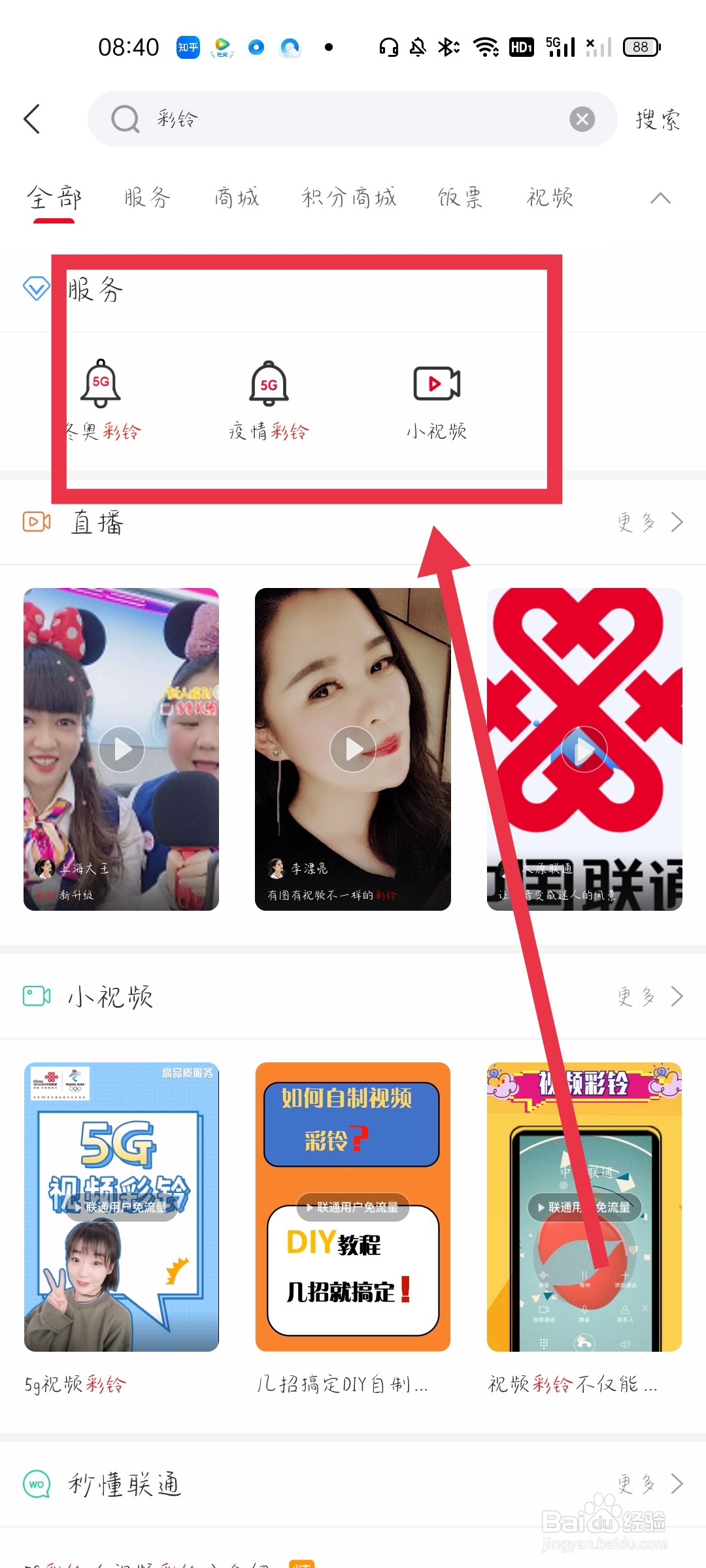706x1568 pixels.
Task: Switch to the 服务 tab
Action: pyautogui.click(x=146, y=198)
